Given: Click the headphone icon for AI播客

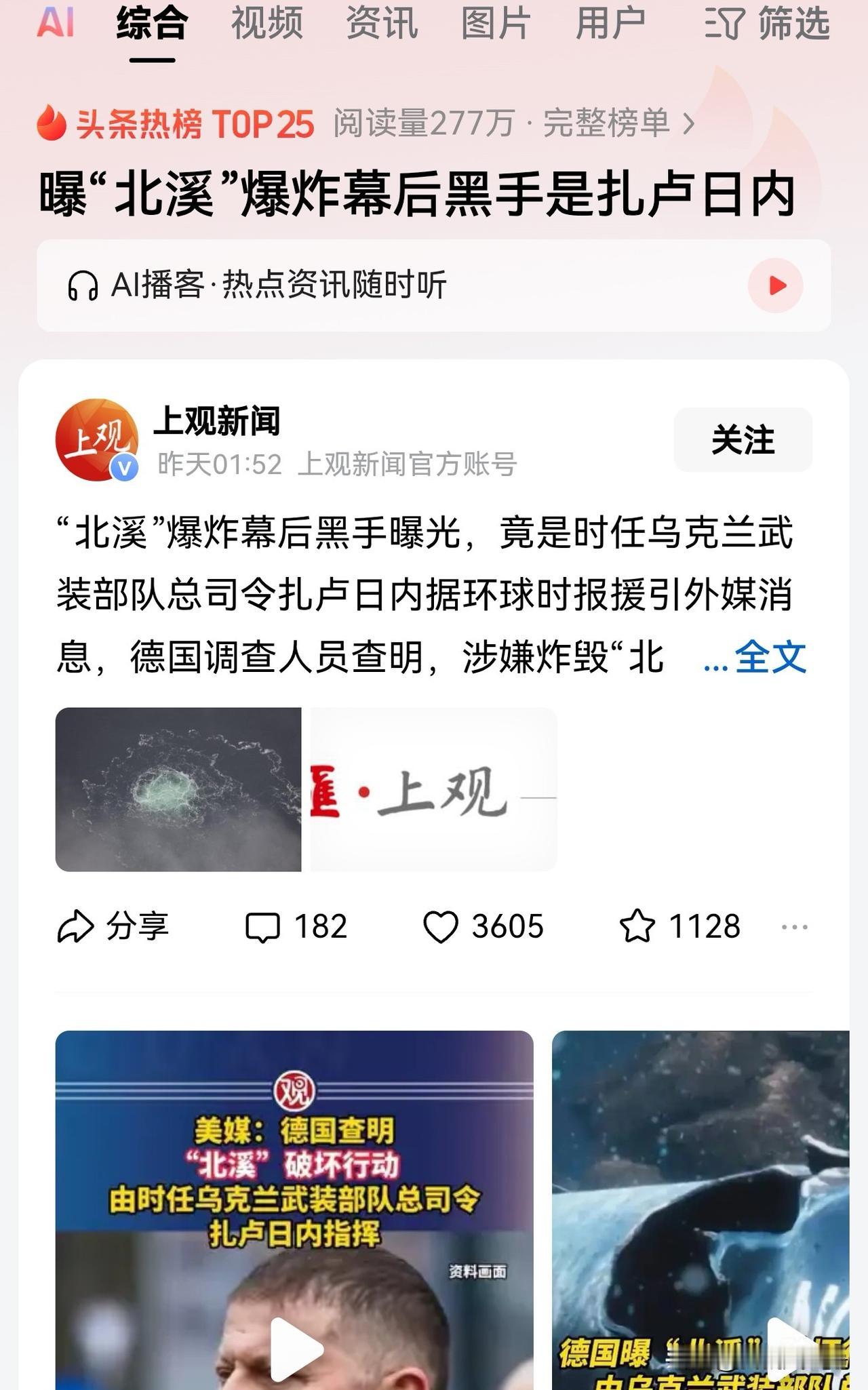Looking at the screenshot, I should pyautogui.click(x=81, y=285).
